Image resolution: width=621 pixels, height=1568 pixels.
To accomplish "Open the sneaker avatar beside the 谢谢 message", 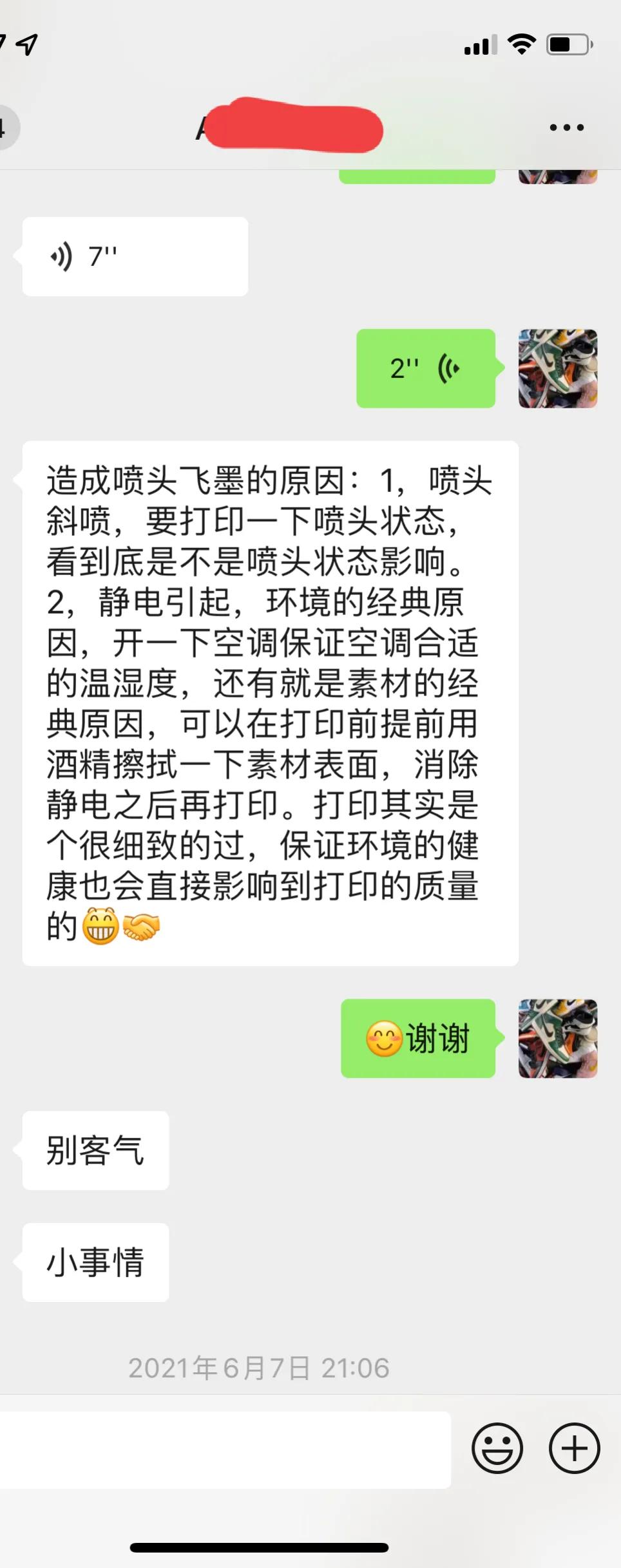I will [x=557, y=1038].
